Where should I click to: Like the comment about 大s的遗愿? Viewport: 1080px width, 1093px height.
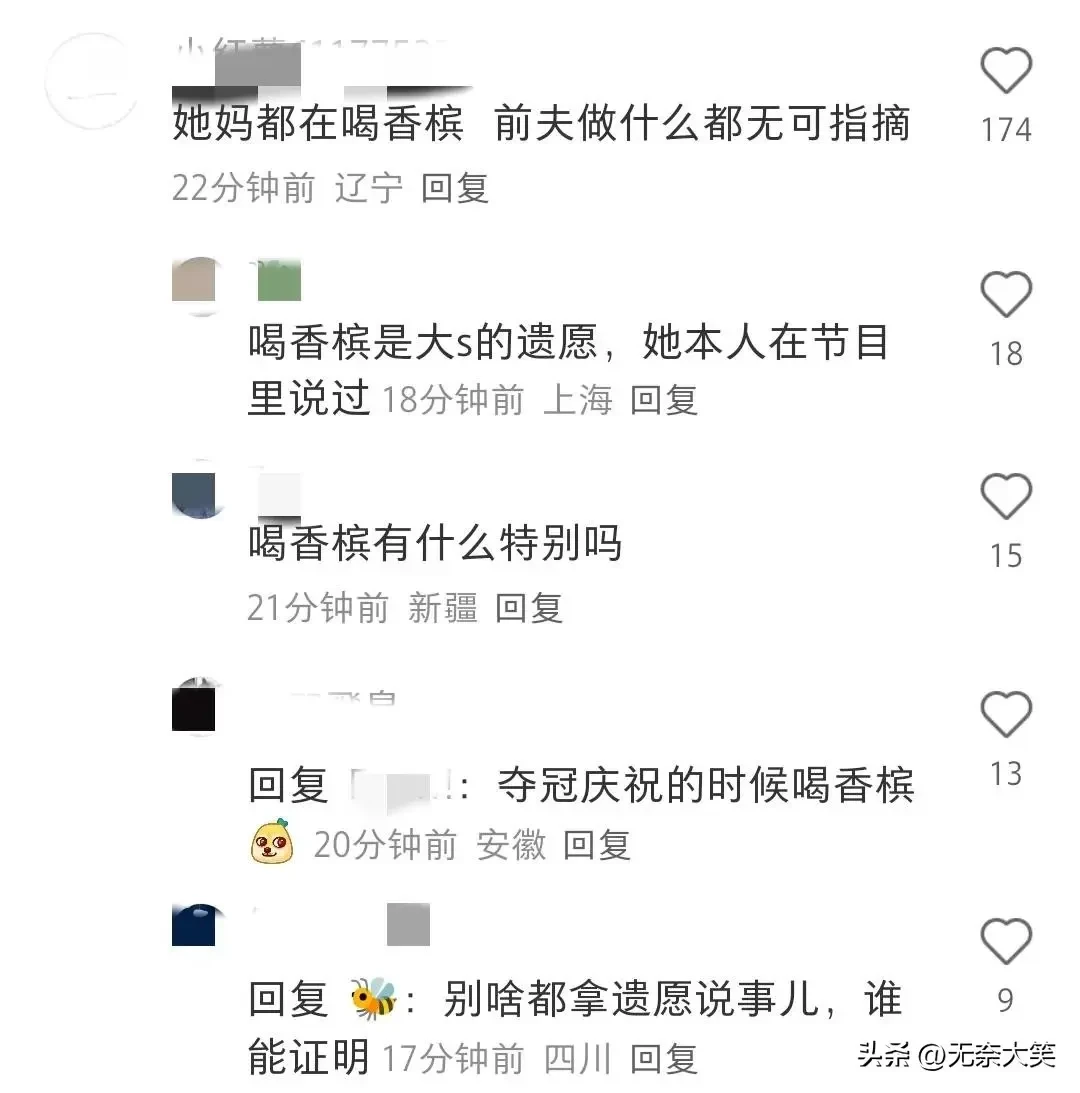pos(1005,295)
